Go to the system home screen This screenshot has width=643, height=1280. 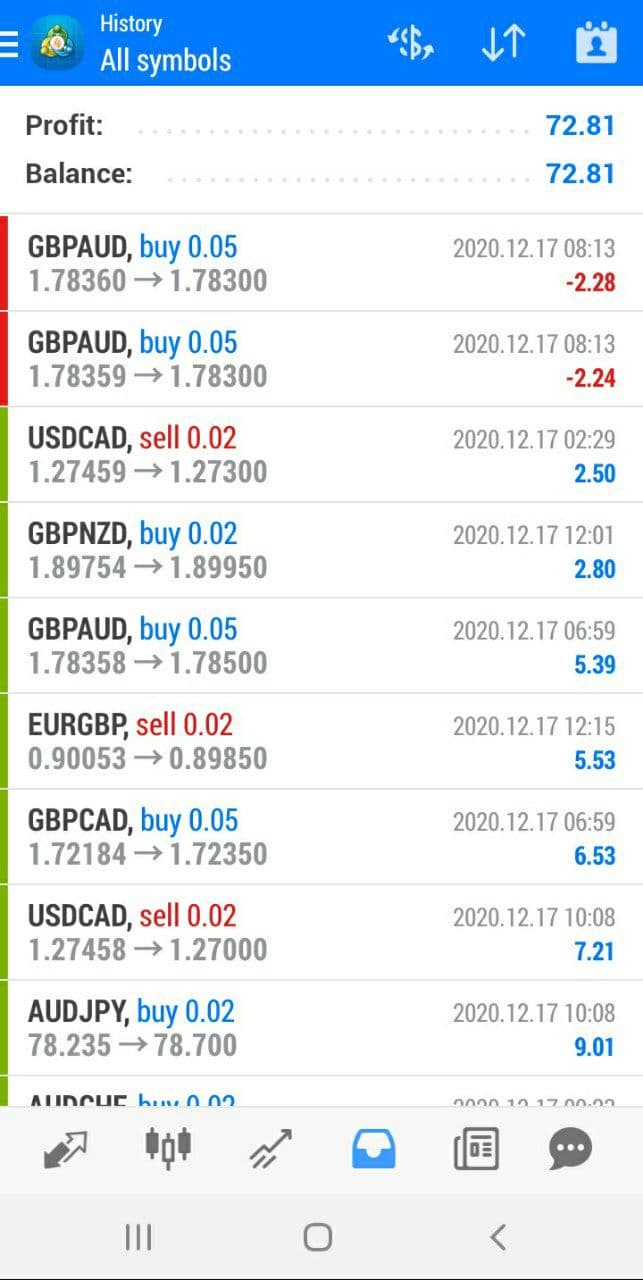point(318,1237)
